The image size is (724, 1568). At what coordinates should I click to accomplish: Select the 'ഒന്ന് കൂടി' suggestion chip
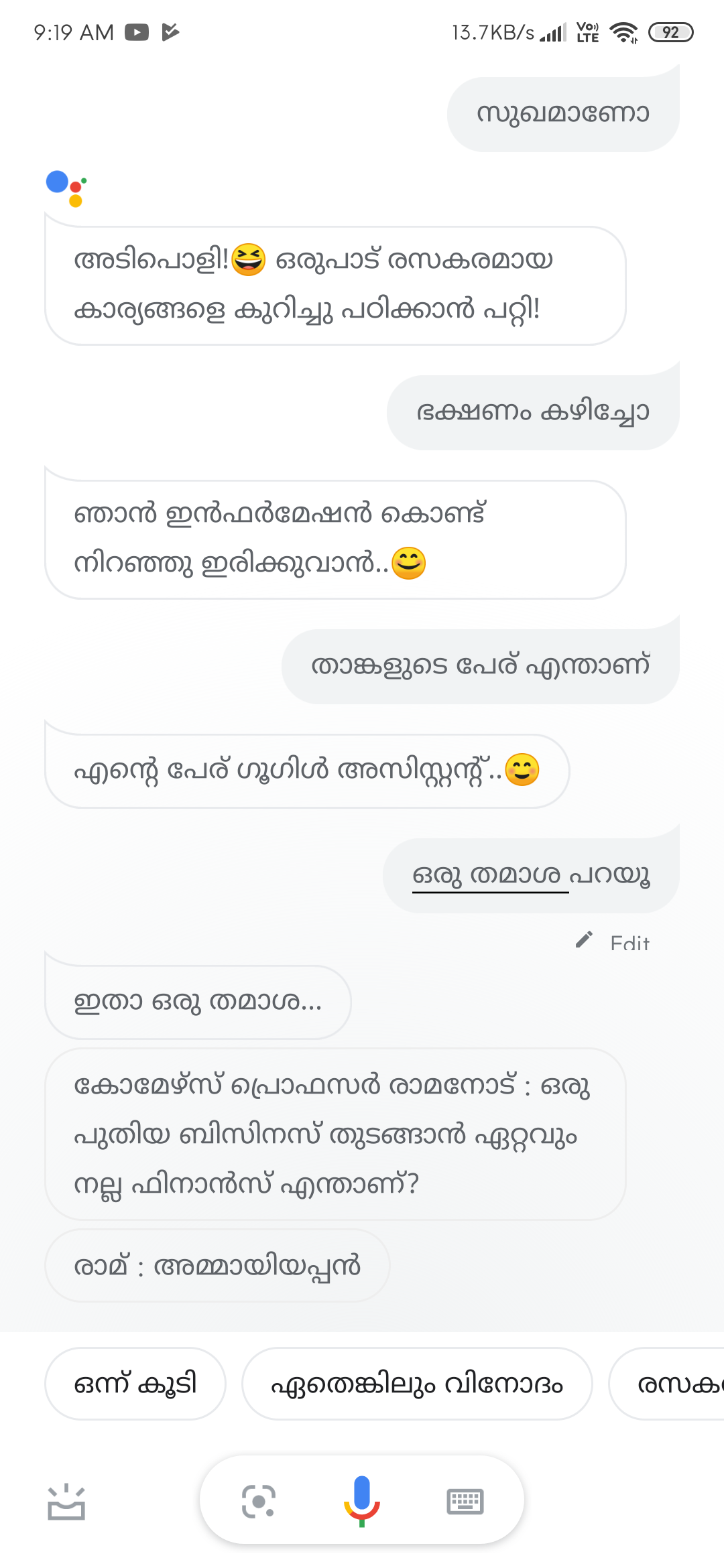[x=135, y=1384]
